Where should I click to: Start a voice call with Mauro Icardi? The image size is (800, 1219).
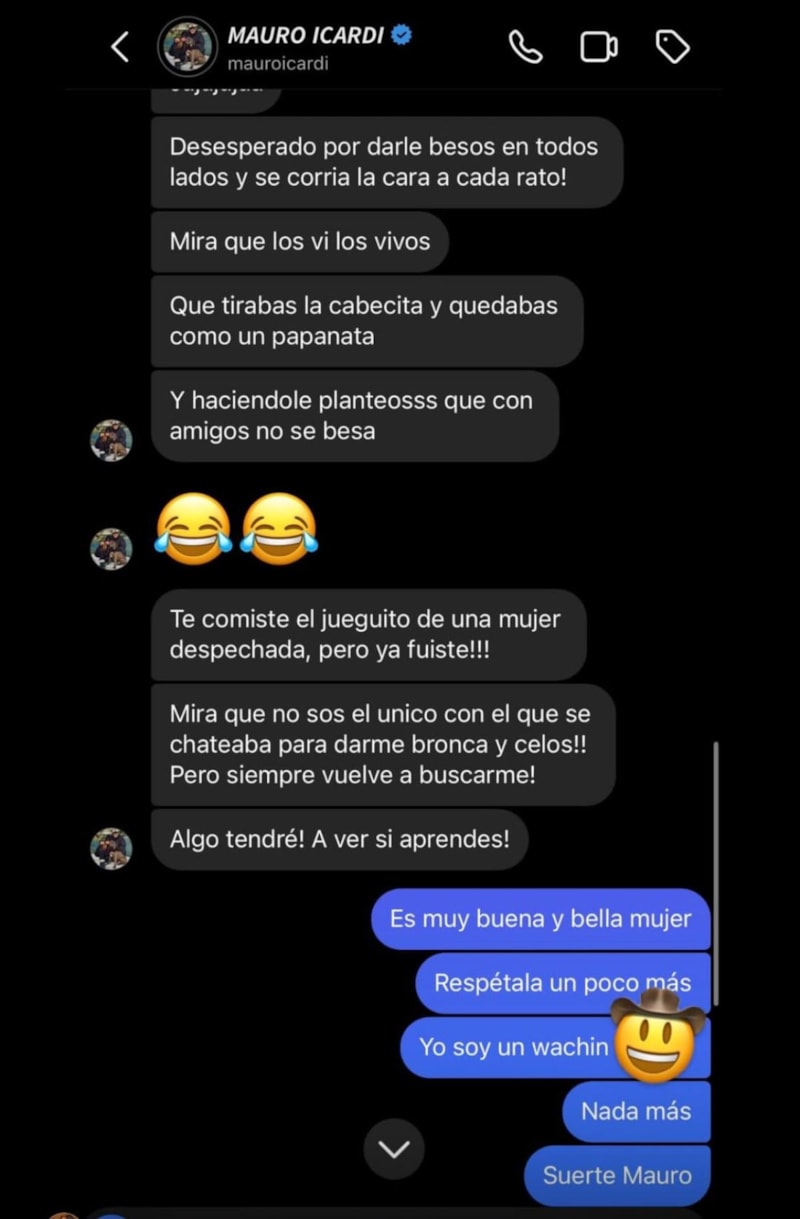pos(525,47)
